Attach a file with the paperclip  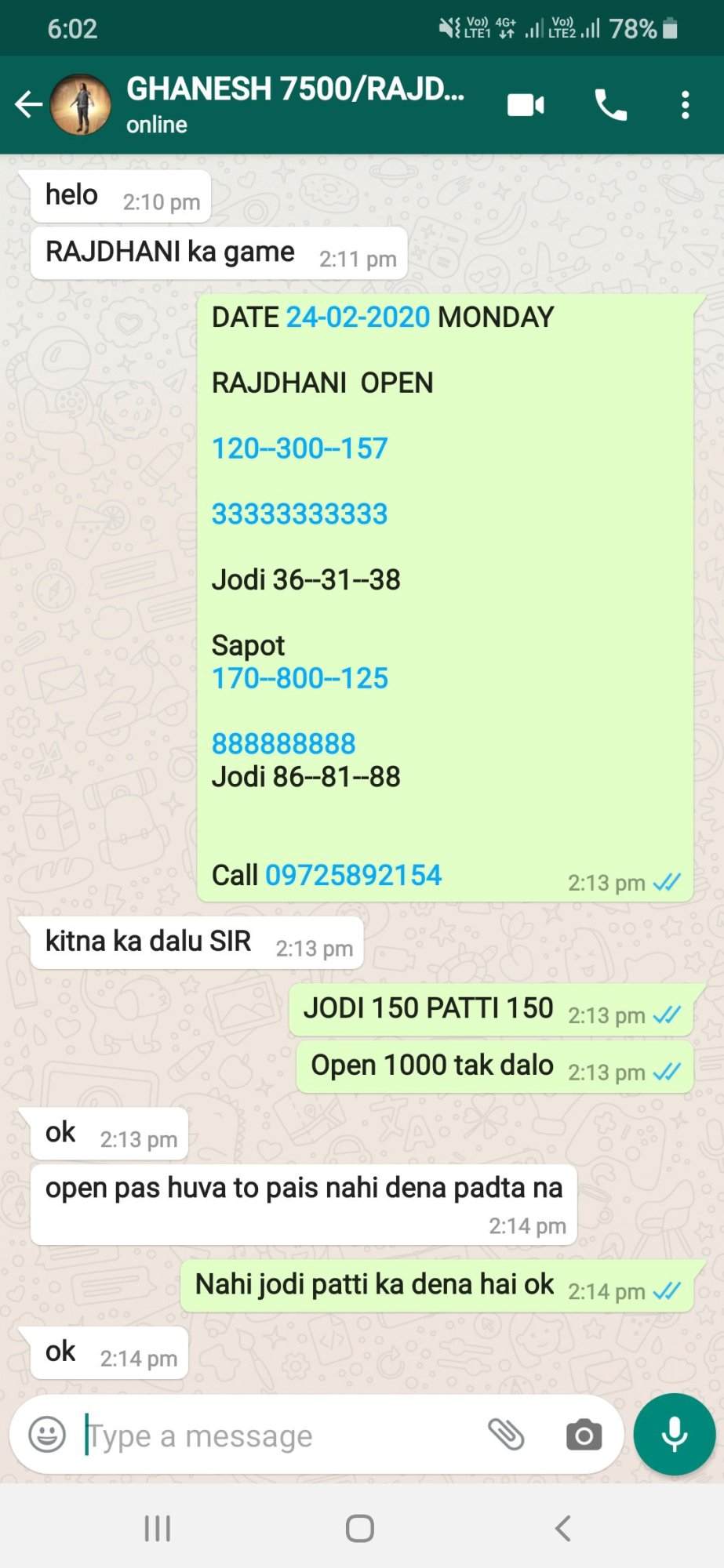(x=506, y=1435)
